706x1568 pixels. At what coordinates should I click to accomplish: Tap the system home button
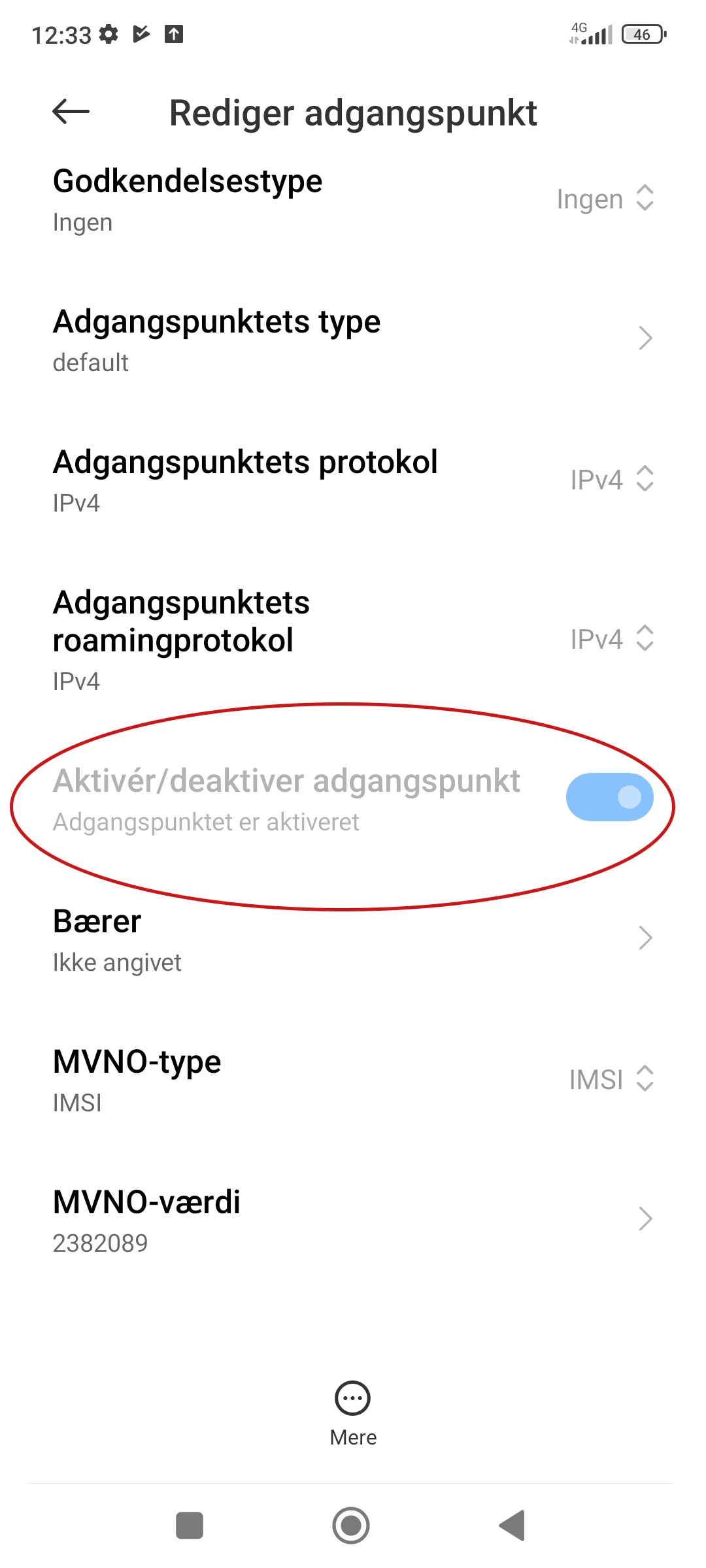[x=352, y=1526]
